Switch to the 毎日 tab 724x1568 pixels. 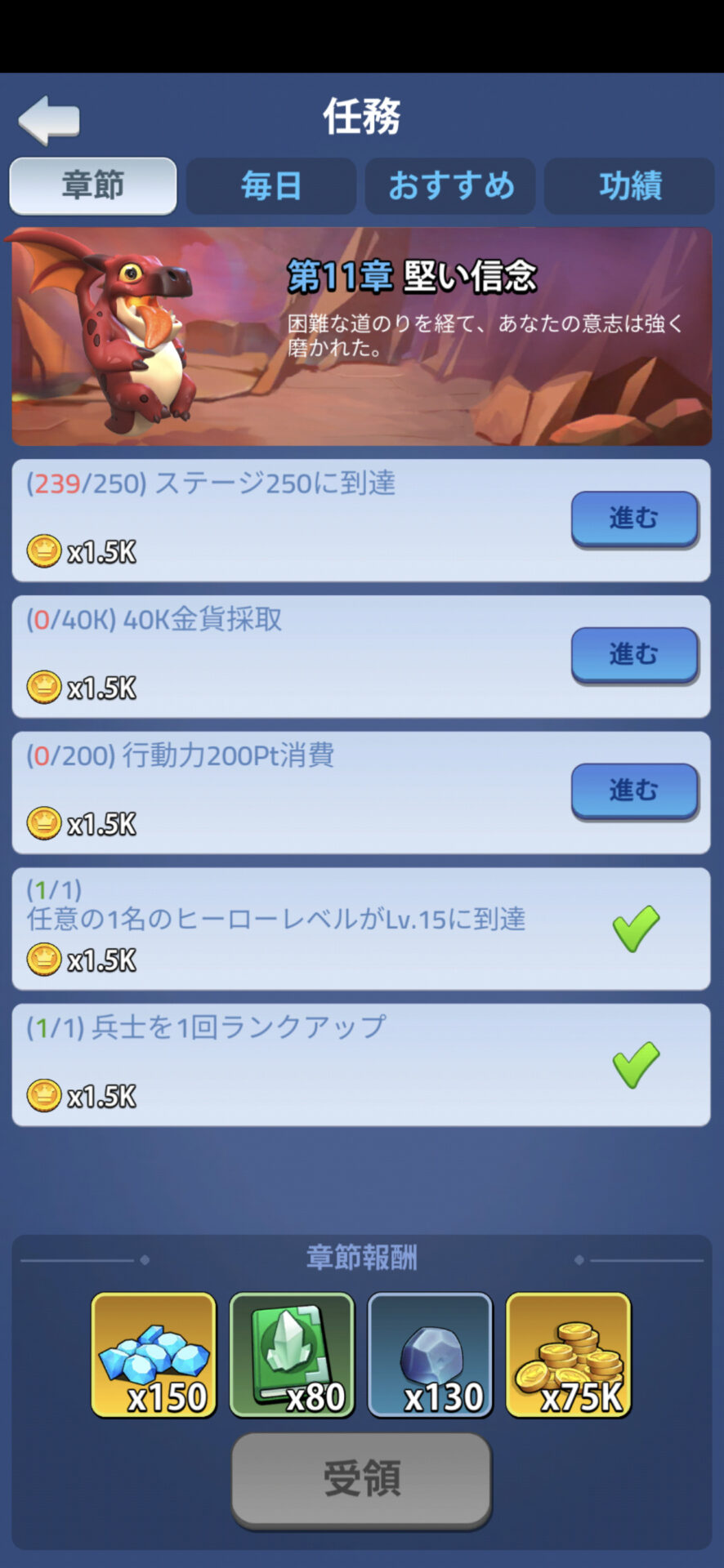pos(271,186)
